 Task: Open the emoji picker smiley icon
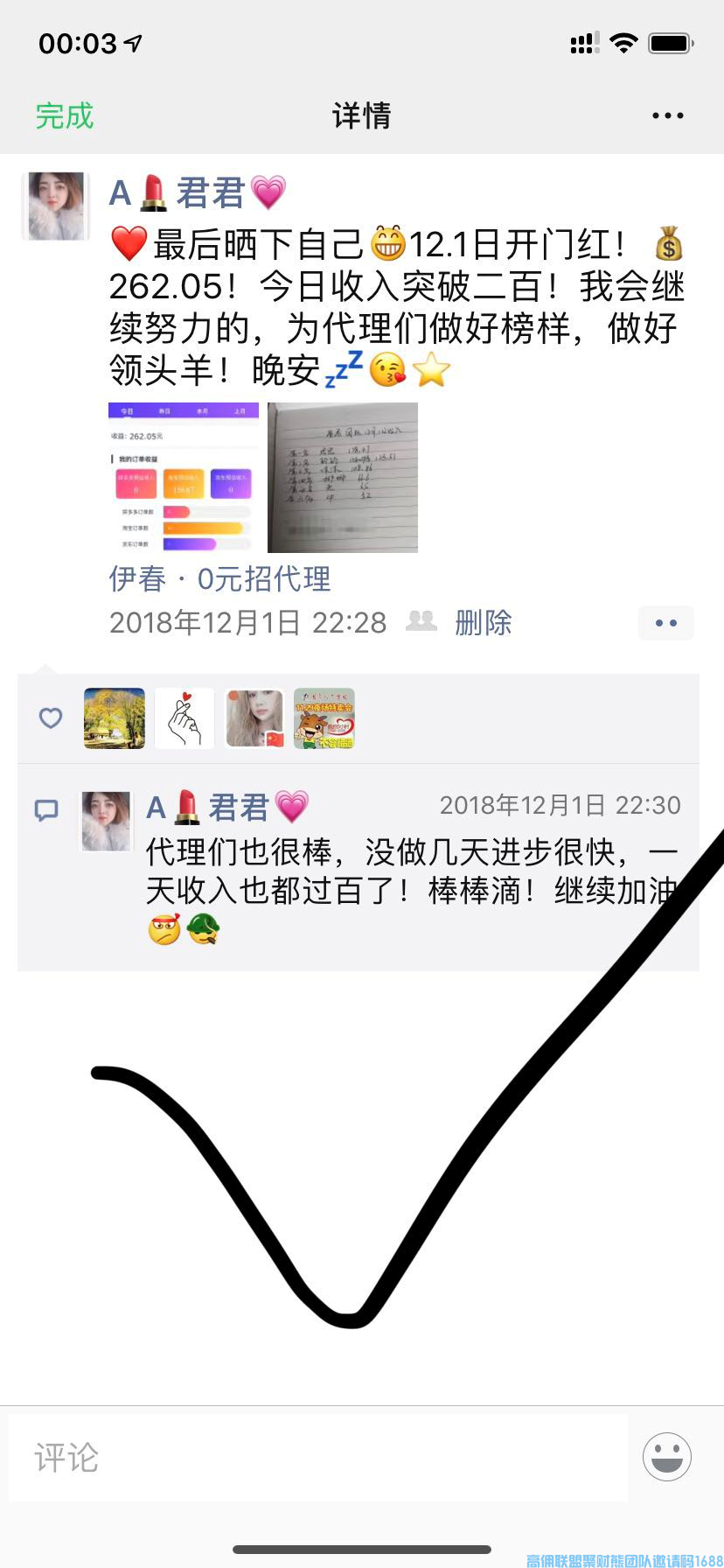click(667, 1457)
